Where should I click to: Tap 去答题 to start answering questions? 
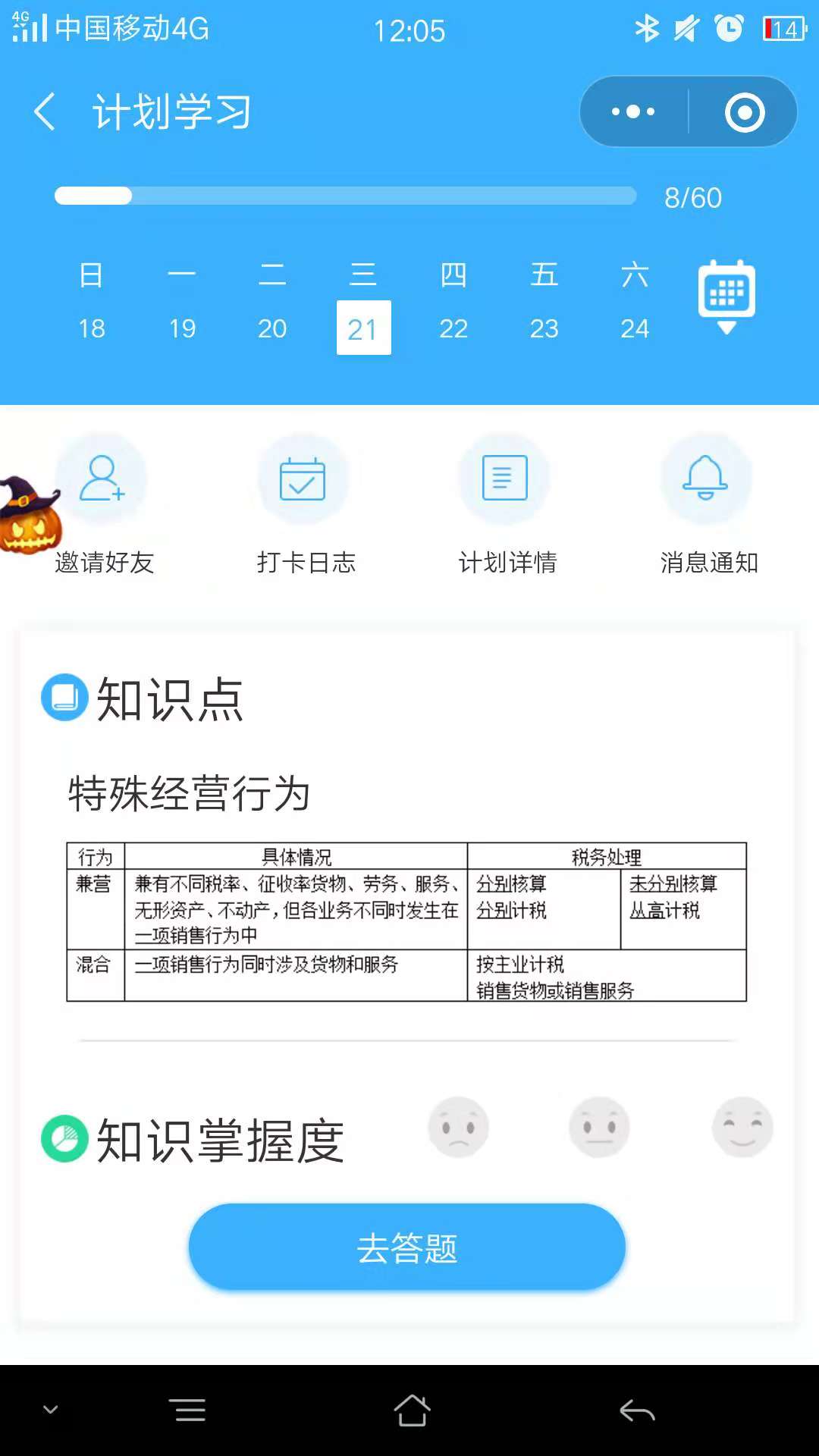click(407, 1247)
